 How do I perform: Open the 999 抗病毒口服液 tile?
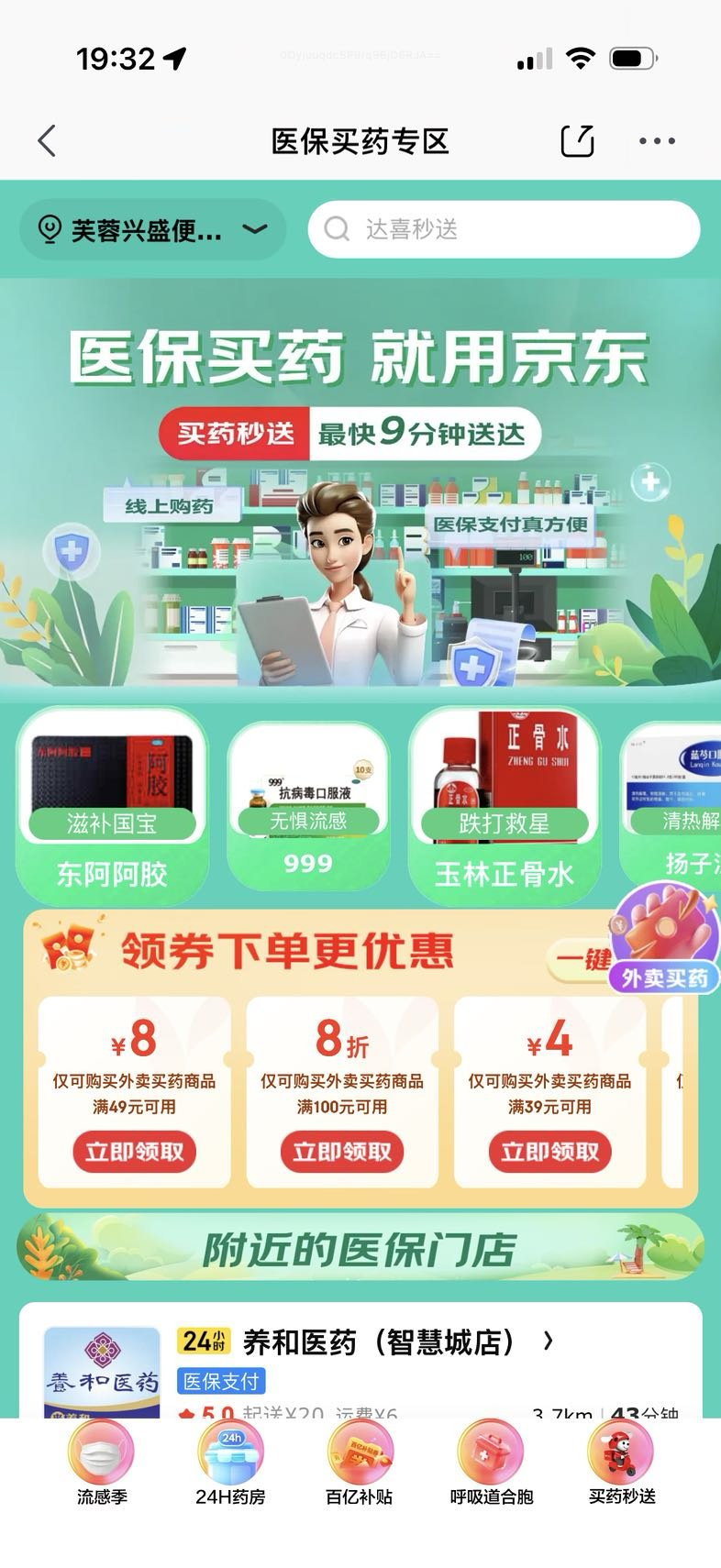[x=308, y=804]
